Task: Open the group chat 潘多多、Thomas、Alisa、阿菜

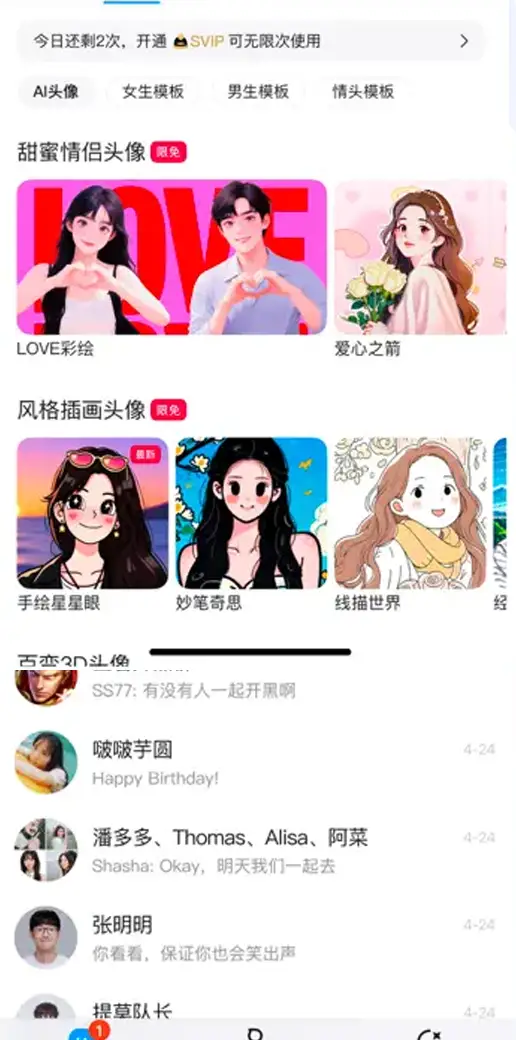Action: click(x=258, y=850)
